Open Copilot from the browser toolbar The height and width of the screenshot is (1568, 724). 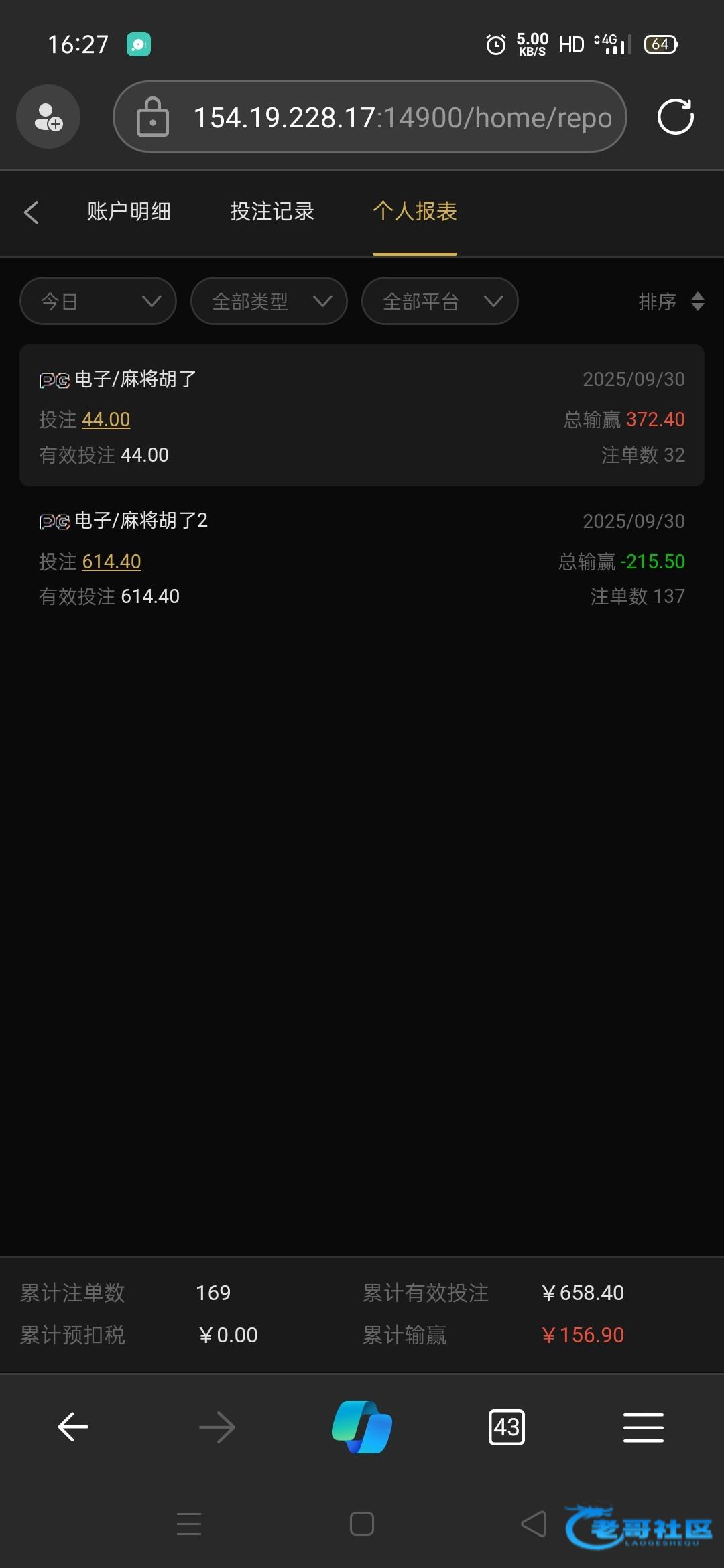362,1427
